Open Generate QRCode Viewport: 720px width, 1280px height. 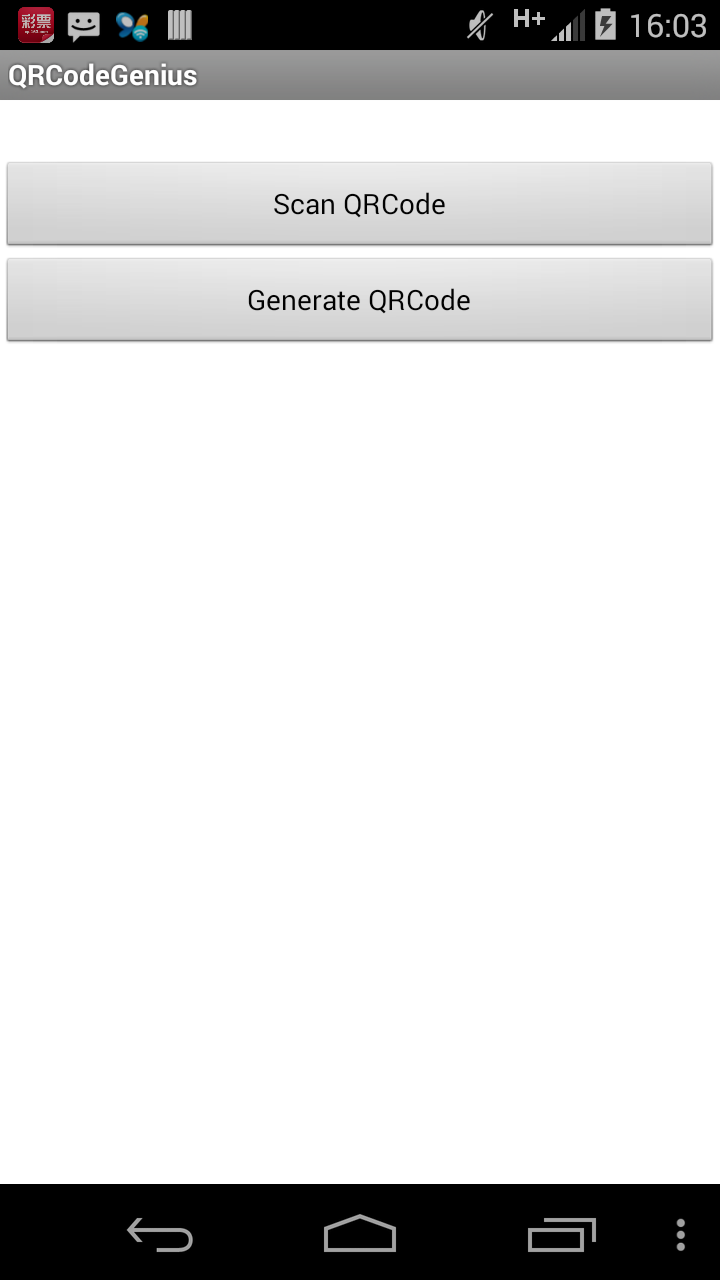[x=360, y=300]
